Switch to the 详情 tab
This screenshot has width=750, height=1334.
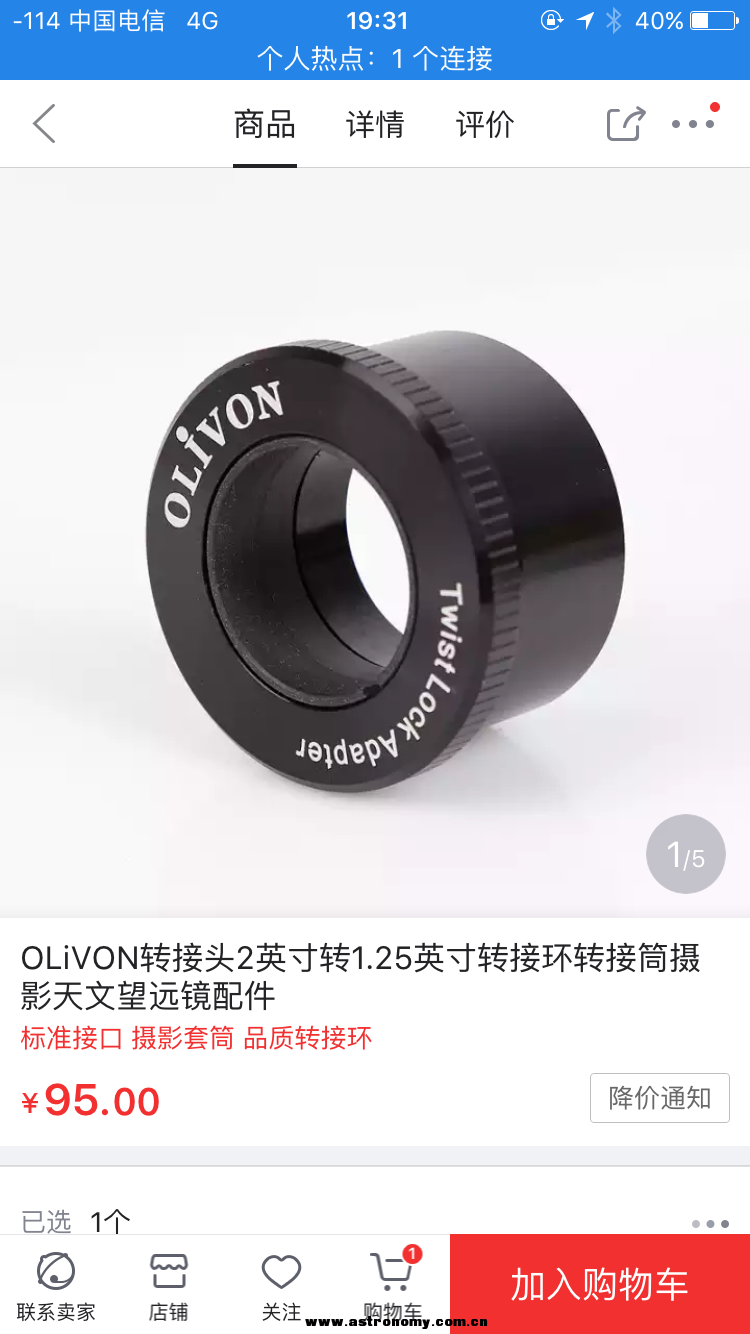click(375, 124)
